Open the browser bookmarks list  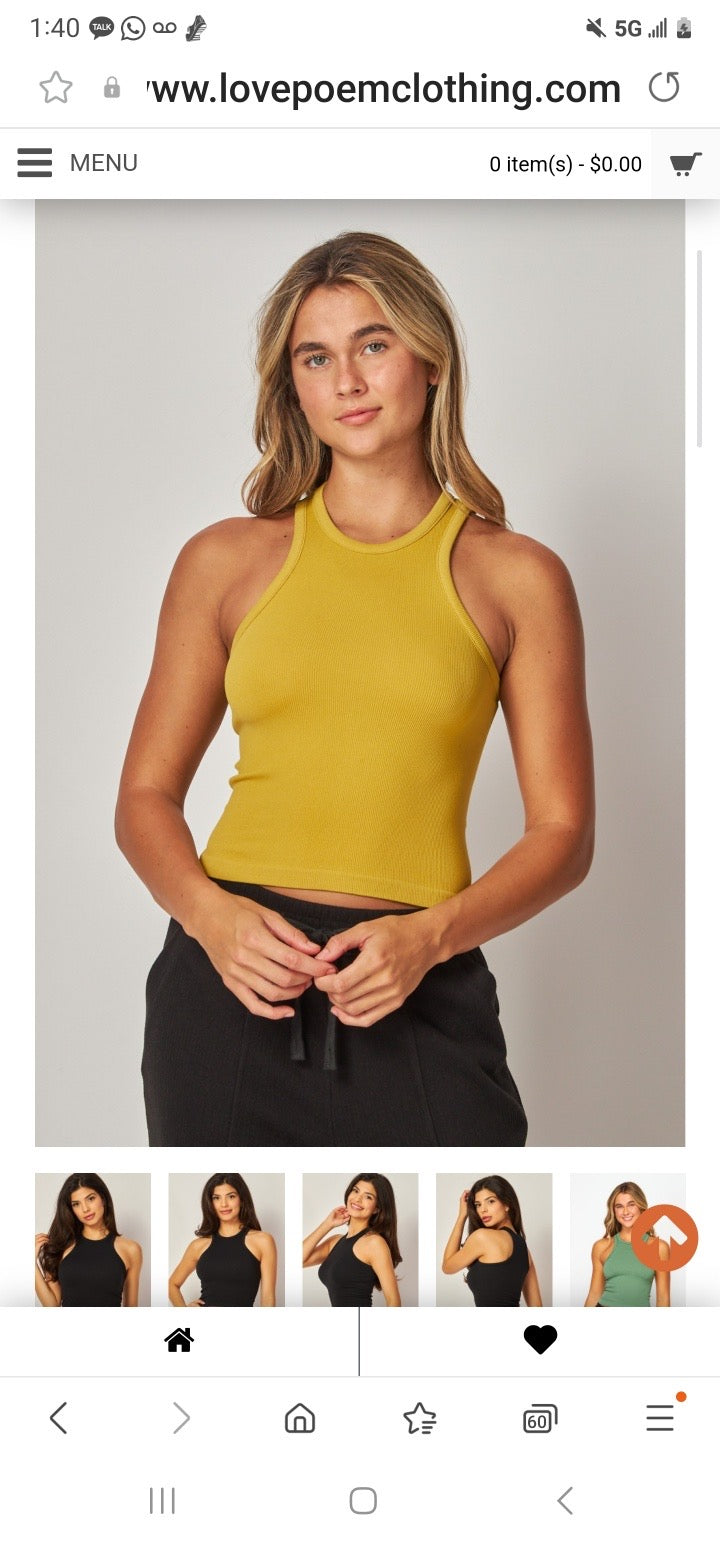tap(420, 1418)
